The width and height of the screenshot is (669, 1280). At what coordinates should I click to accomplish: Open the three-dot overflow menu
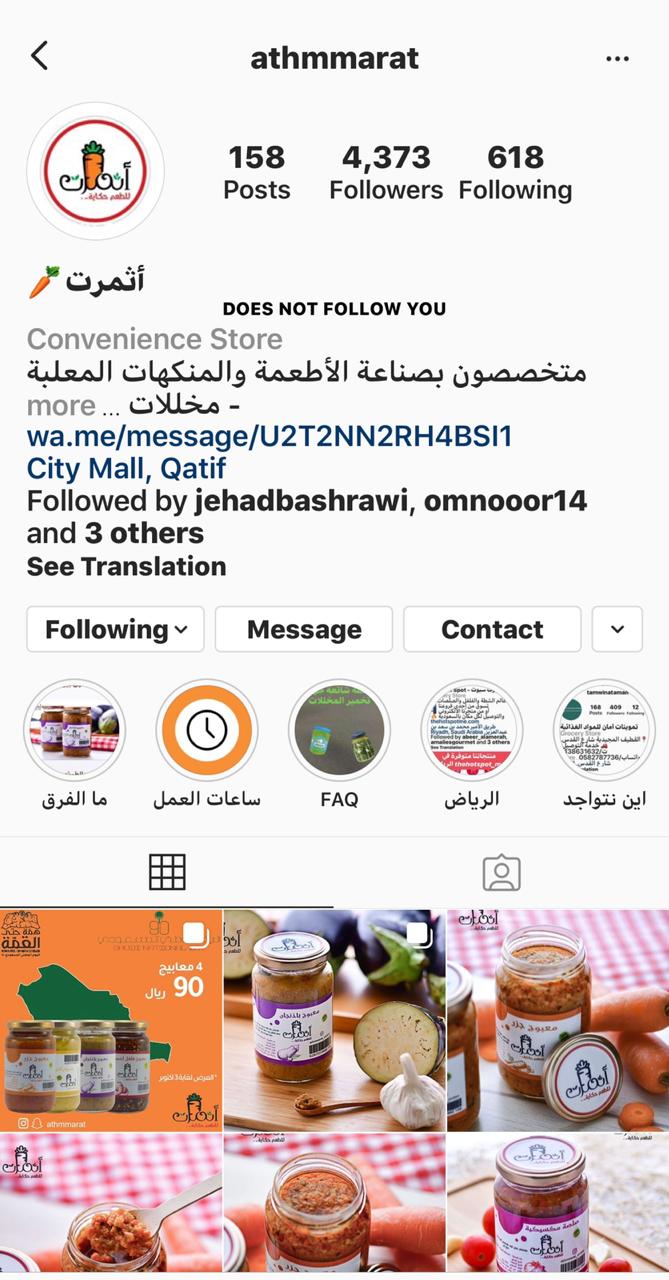618,58
